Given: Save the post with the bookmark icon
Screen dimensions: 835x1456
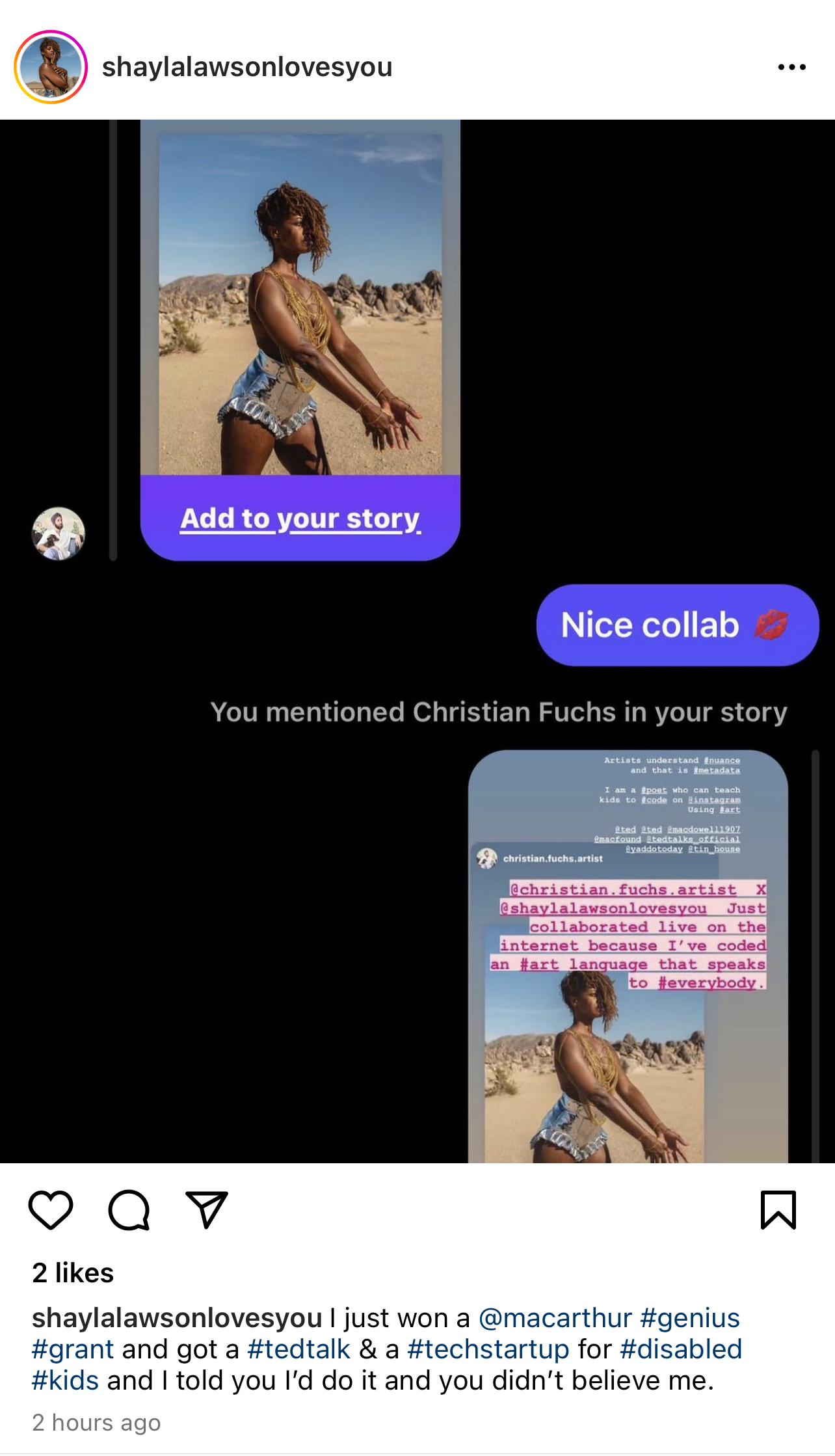Looking at the screenshot, I should pos(778,1210).
